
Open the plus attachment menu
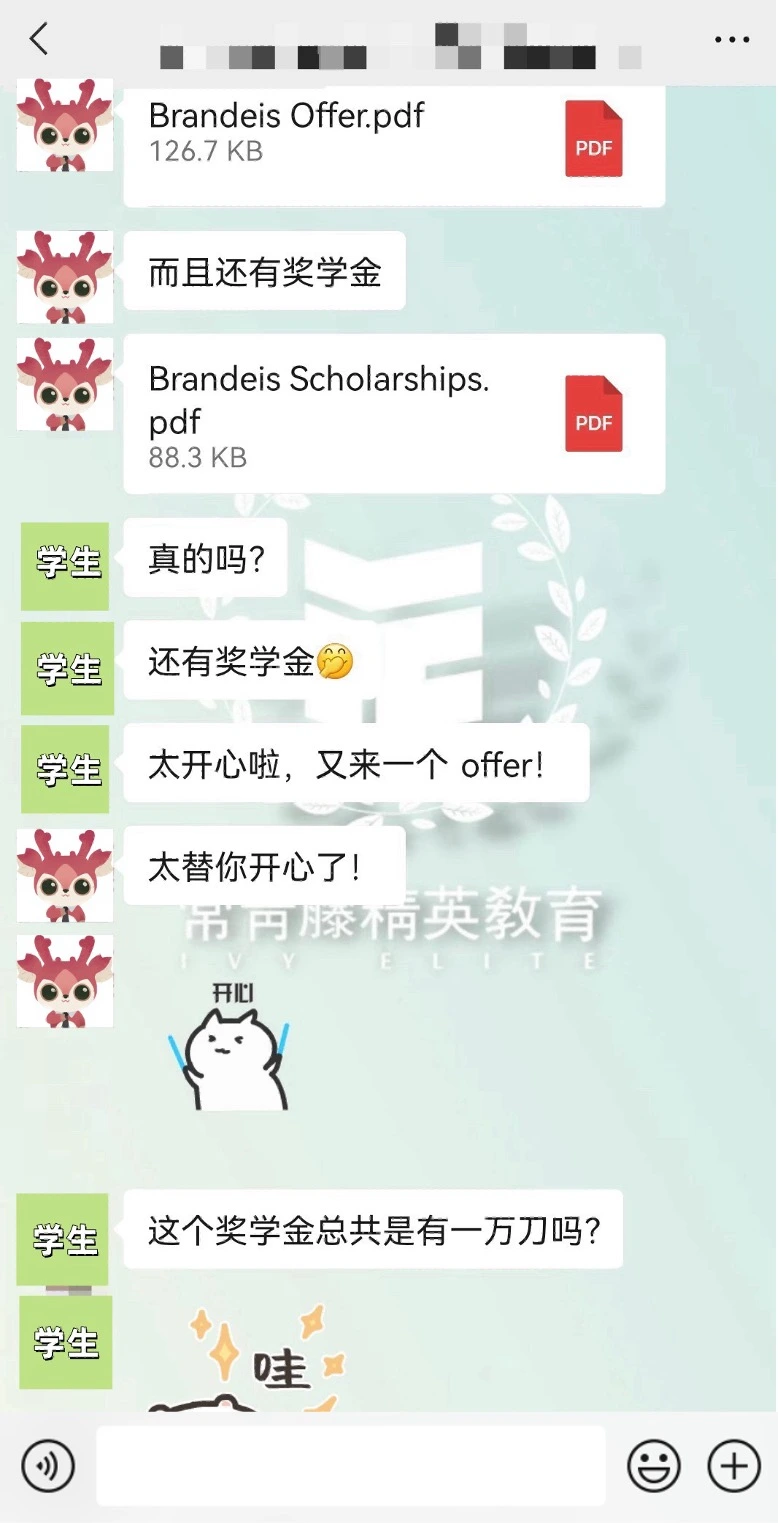(734, 1466)
